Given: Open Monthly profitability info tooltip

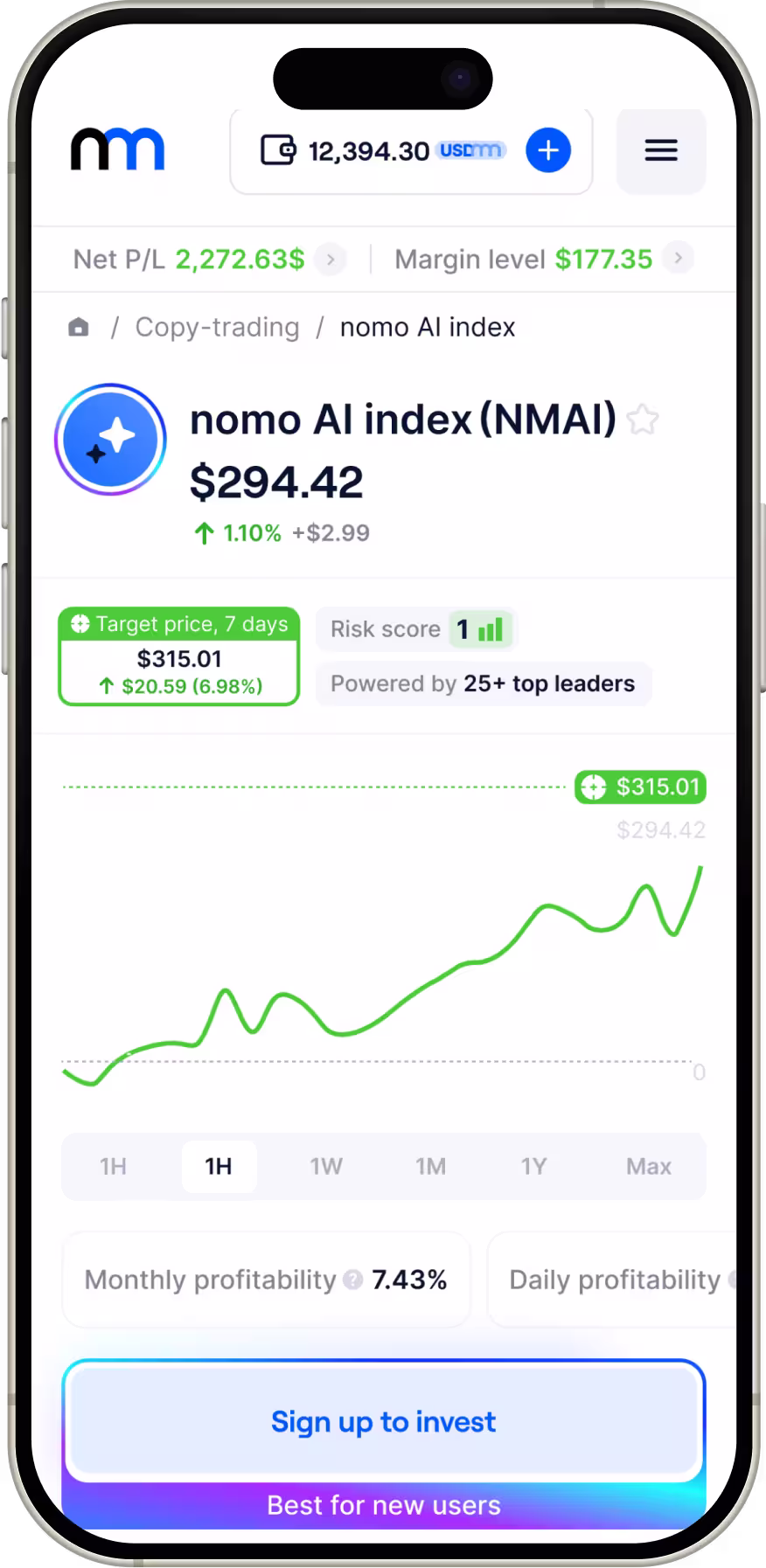Looking at the screenshot, I should pyautogui.click(x=353, y=1280).
